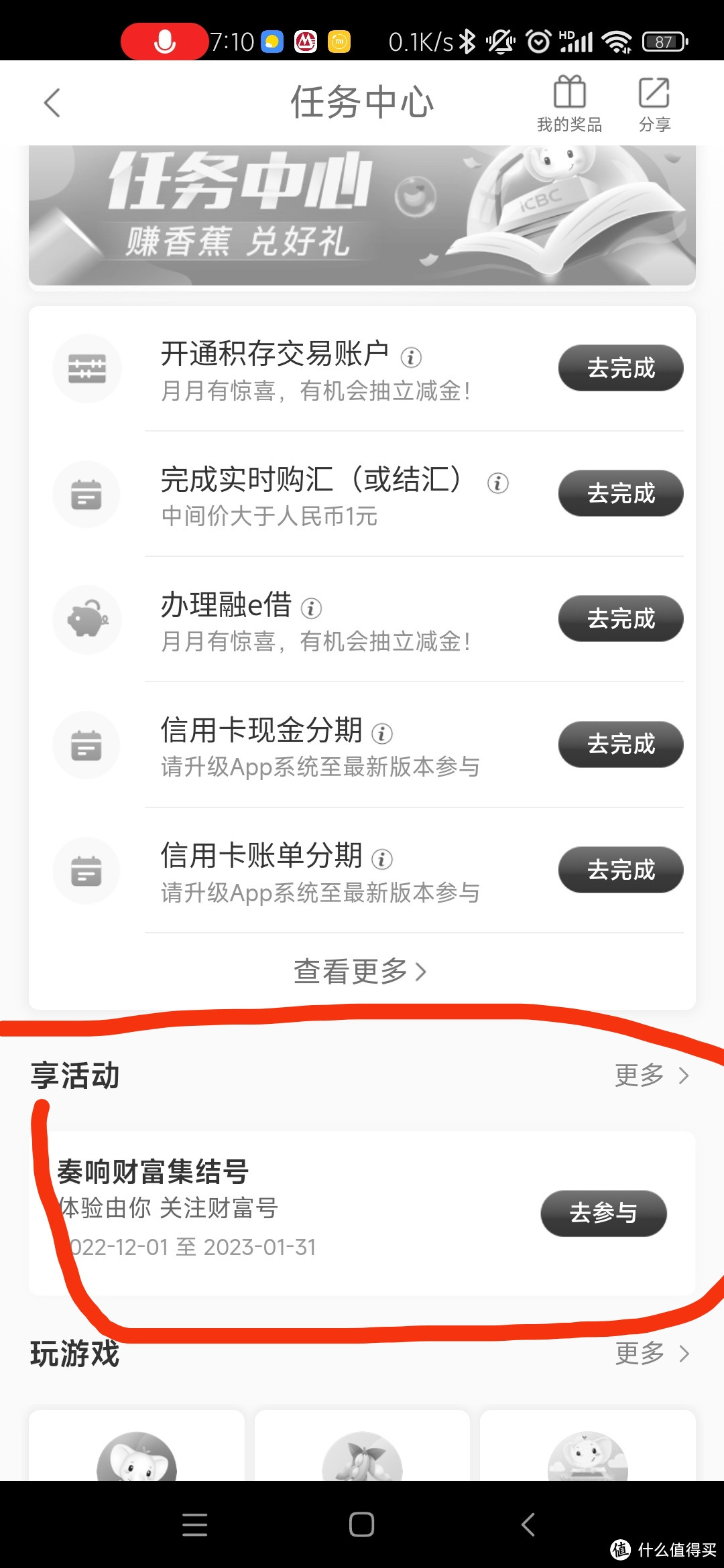The height and width of the screenshot is (1568, 724).
Task: Expand the task list with 查看更多
Action: [x=361, y=971]
